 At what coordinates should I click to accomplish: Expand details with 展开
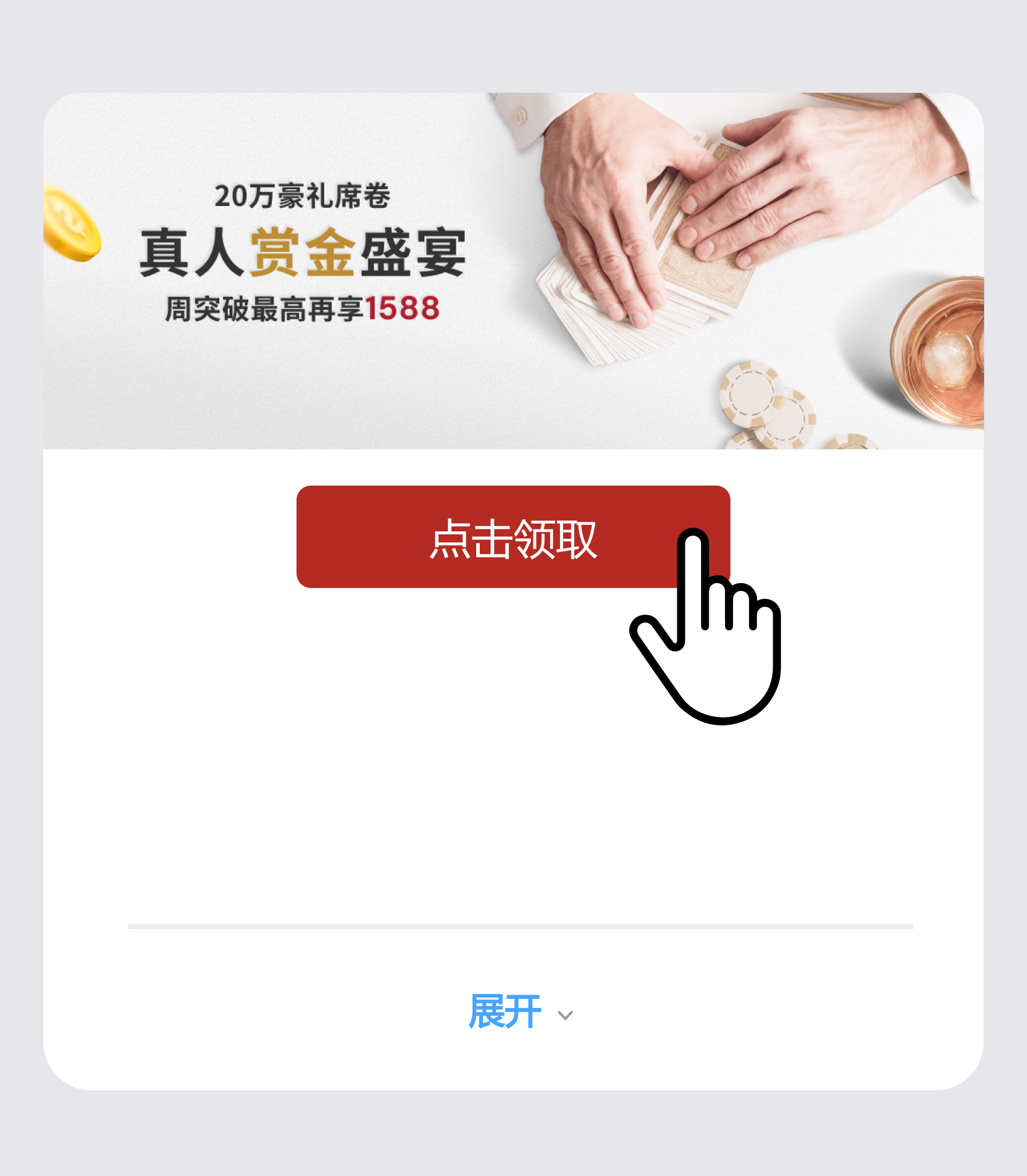(519, 1012)
